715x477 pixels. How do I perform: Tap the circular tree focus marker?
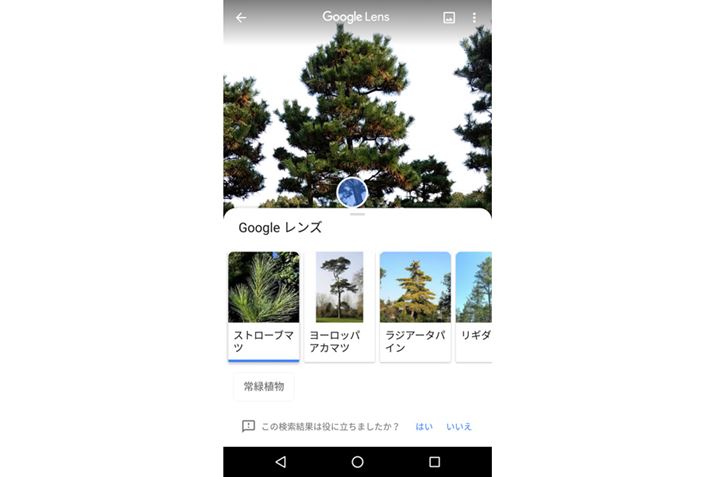[x=352, y=192]
